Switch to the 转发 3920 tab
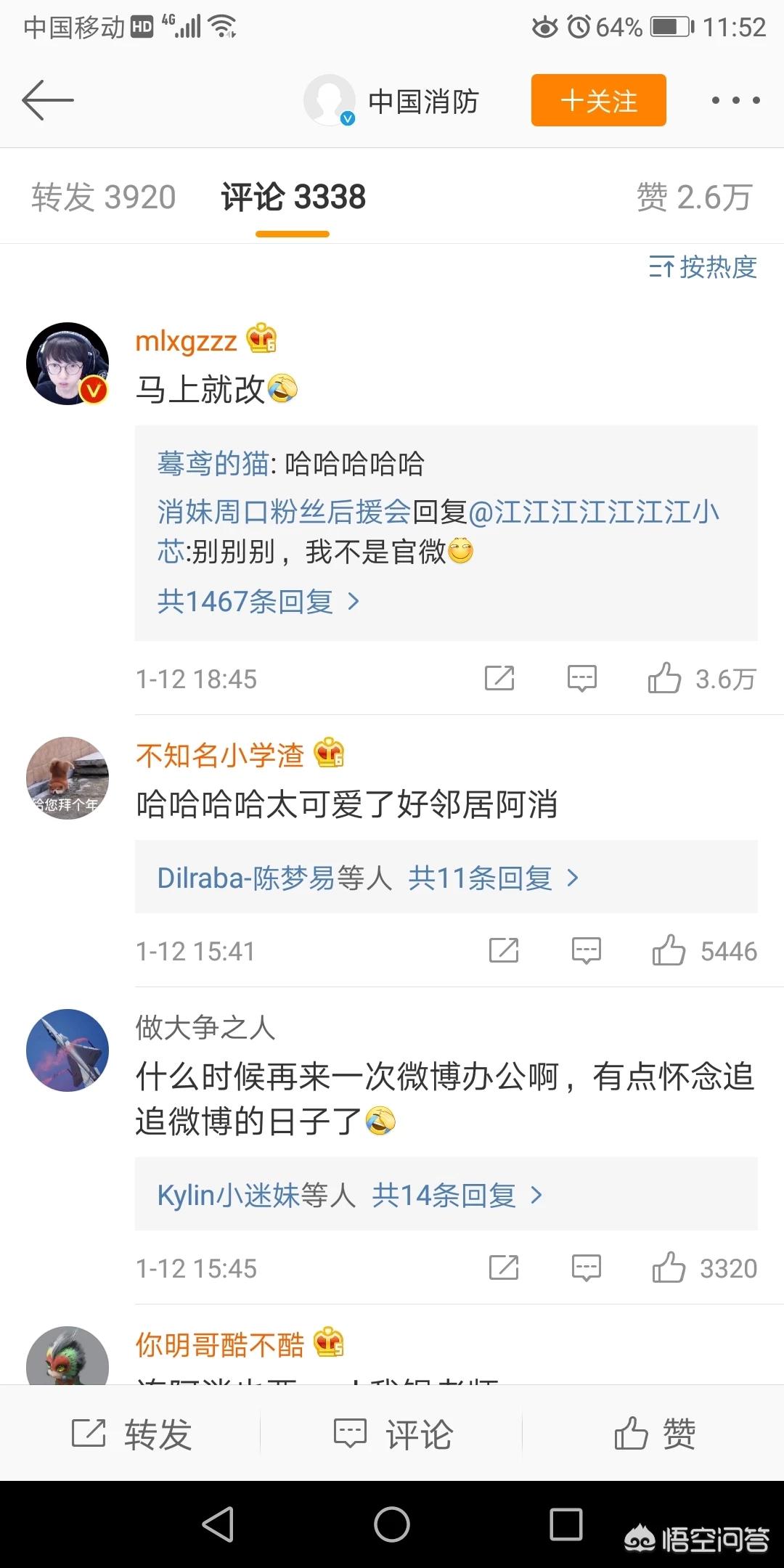This screenshot has height=1568, width=784. click(104, 197)
